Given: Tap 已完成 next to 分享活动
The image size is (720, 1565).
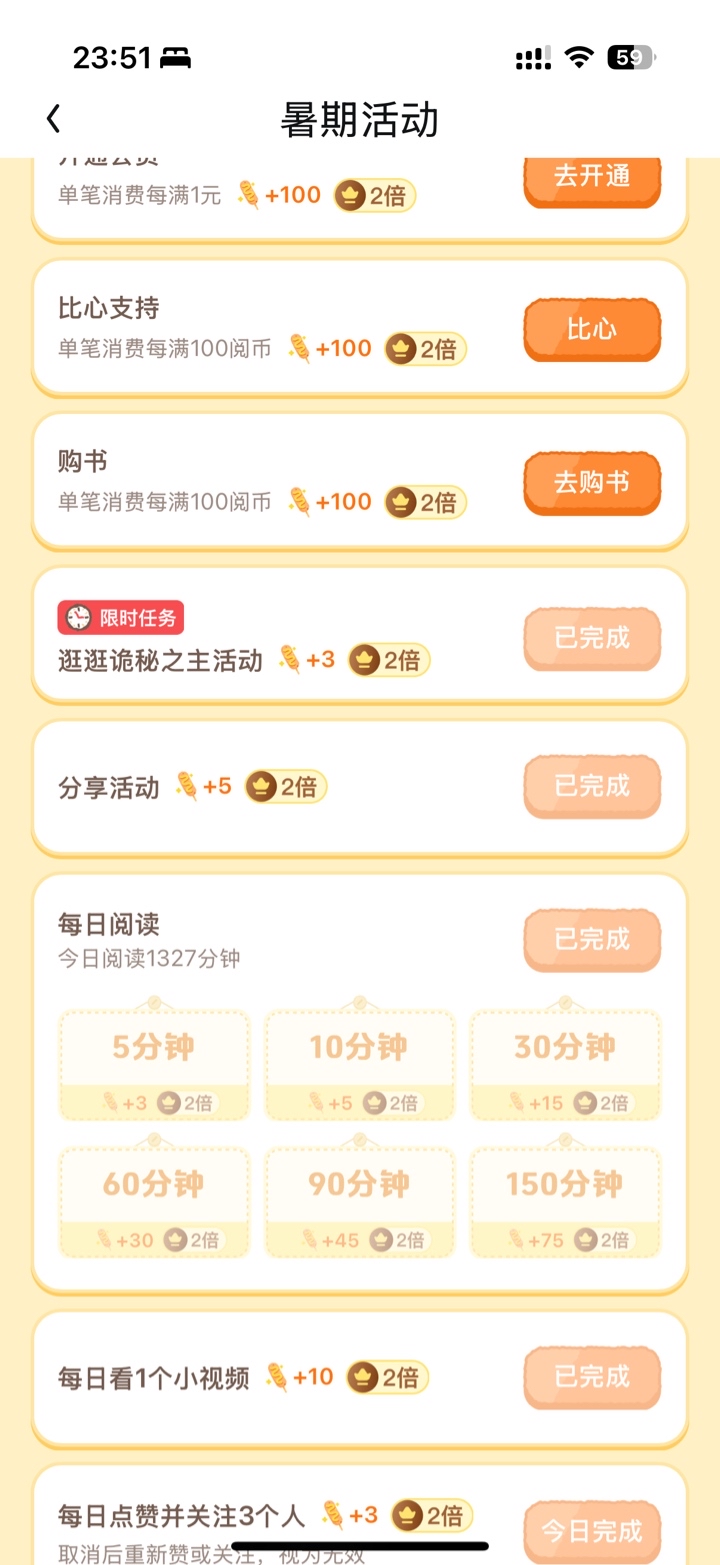Looking at the screenshot, I should (x=592, y=786).
